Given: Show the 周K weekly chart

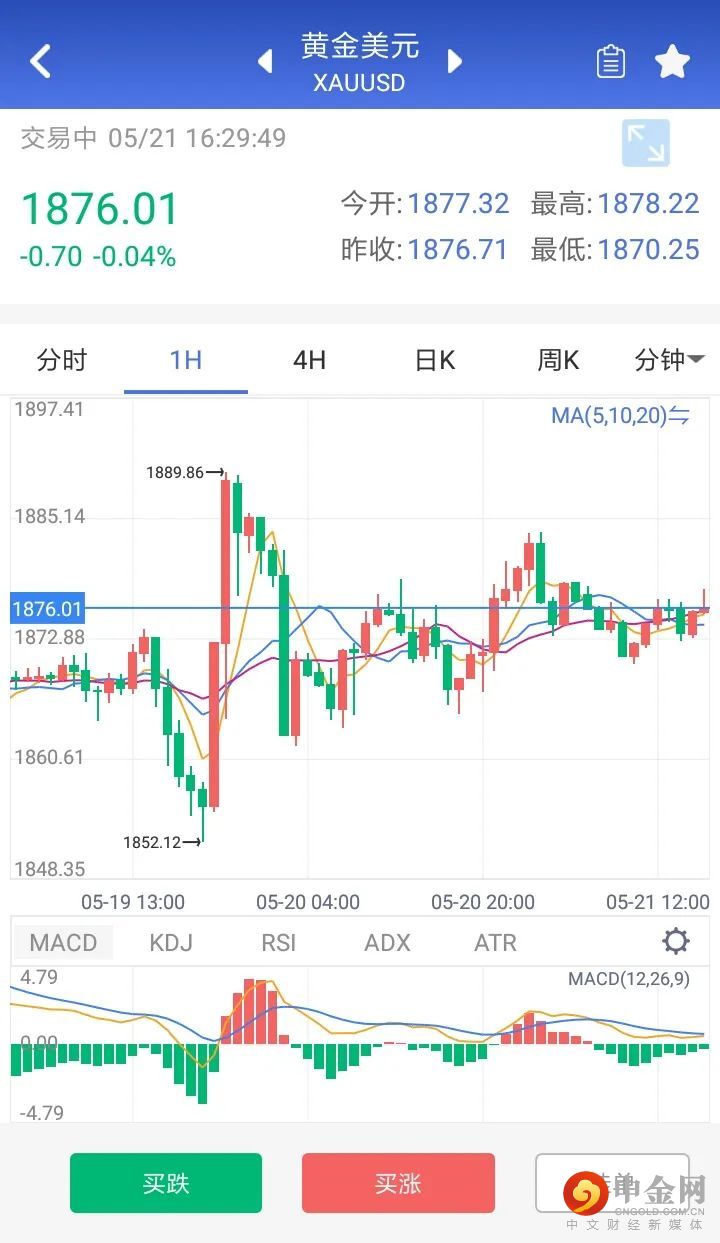Looking at the screenshot, I should 558,360.
